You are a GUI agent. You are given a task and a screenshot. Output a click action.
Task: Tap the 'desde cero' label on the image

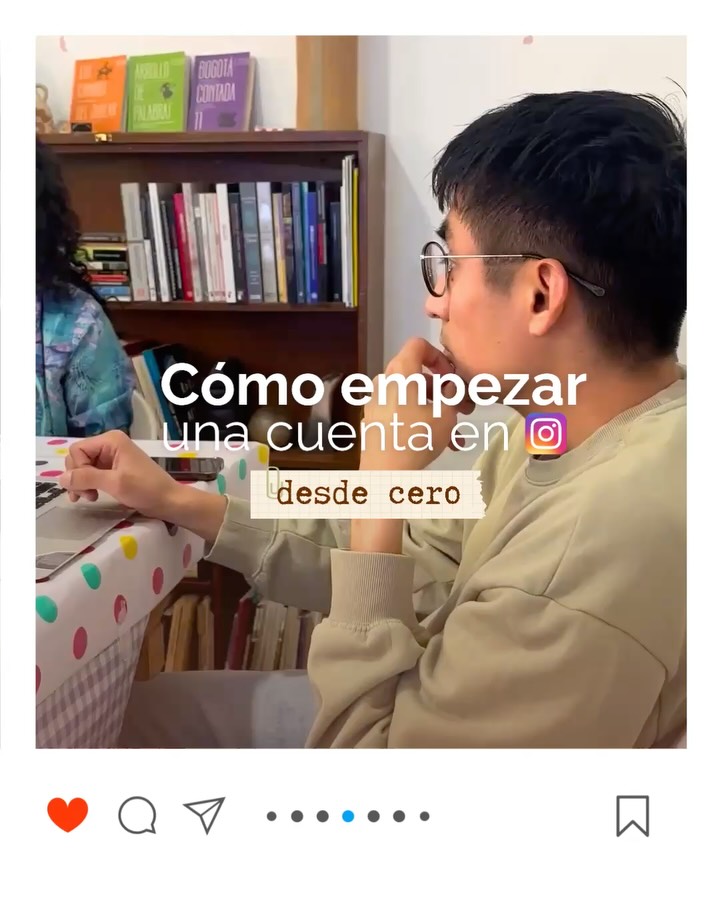tap(370, 491)
